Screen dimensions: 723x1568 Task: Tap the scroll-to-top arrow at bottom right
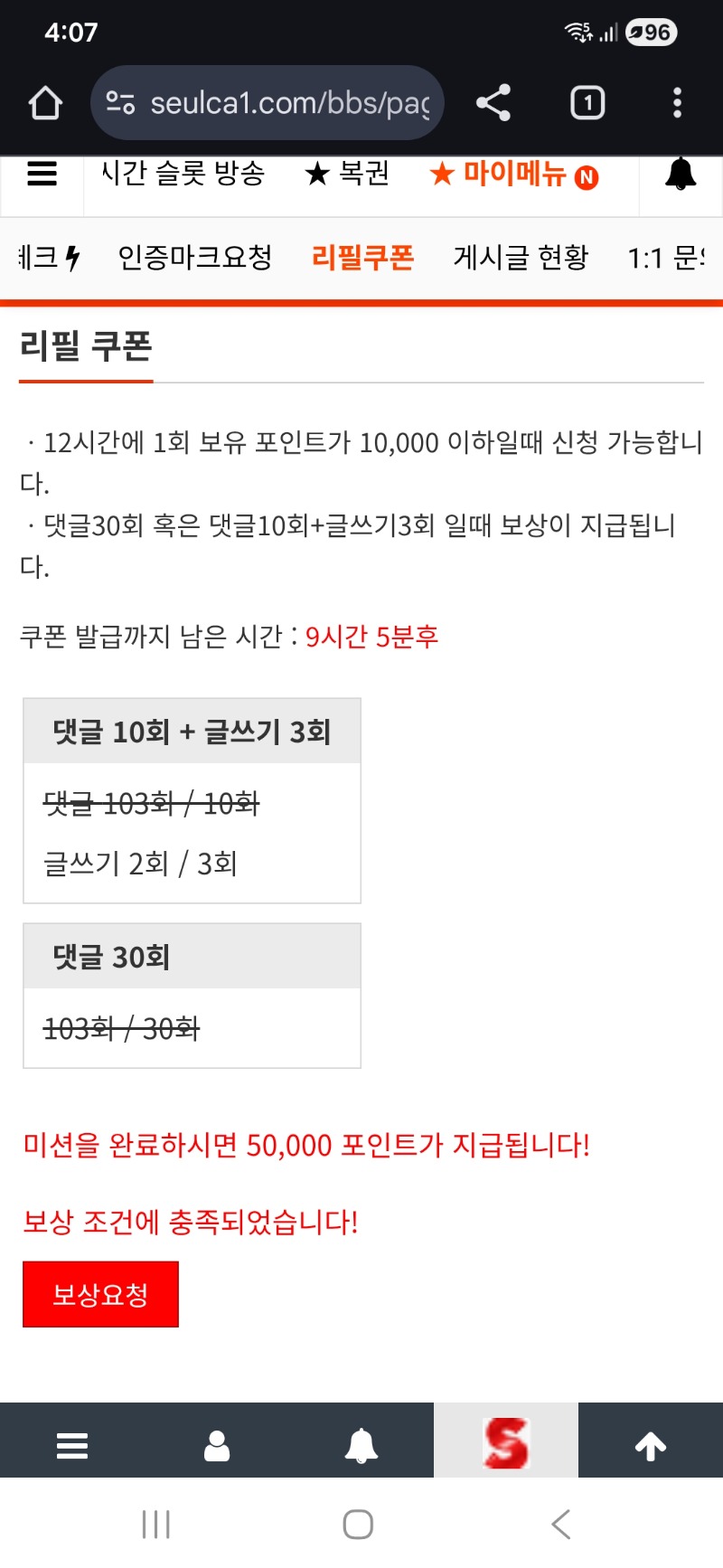[651, 1440]
